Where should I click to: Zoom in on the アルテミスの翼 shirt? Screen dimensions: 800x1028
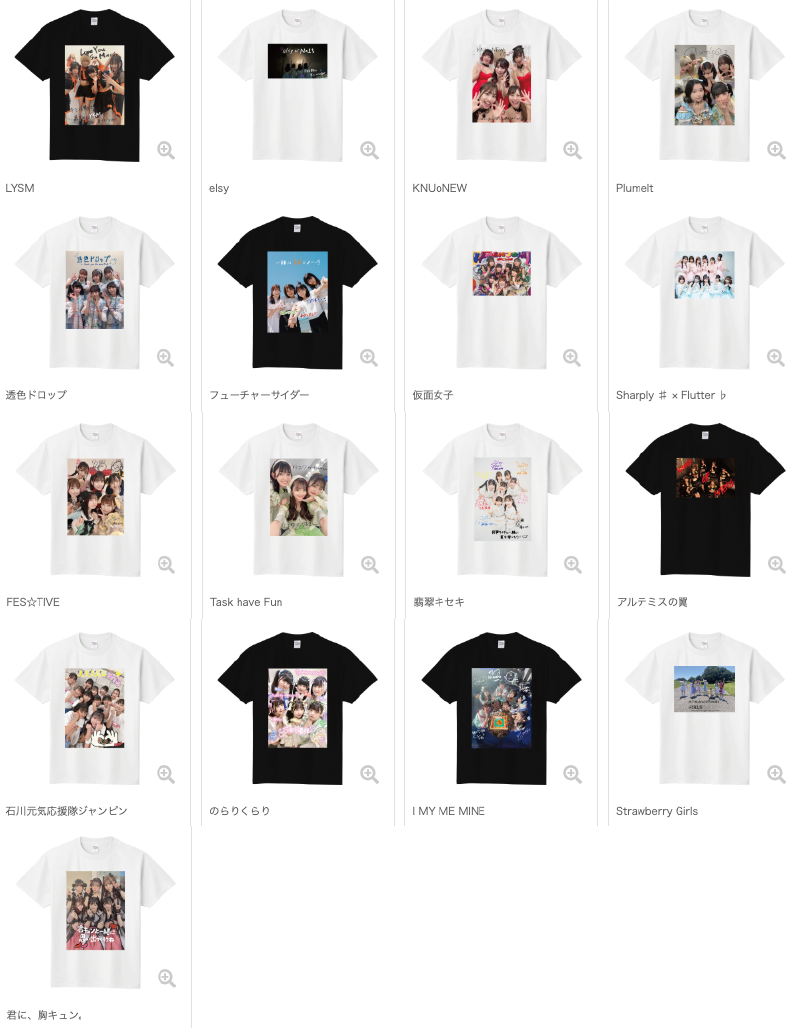click(x=776, y=565)
